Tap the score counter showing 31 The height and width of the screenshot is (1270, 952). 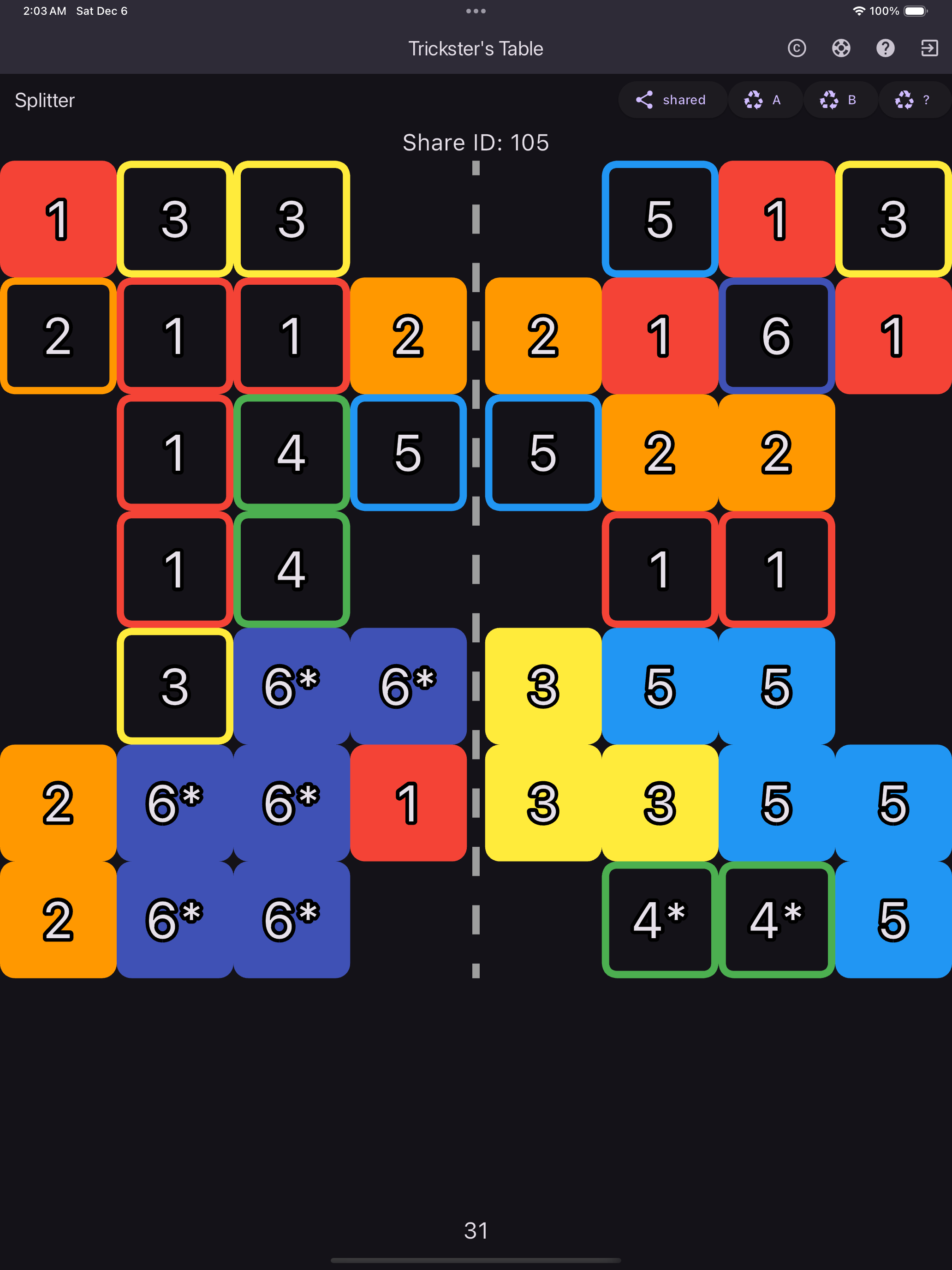pos(477,1230)
